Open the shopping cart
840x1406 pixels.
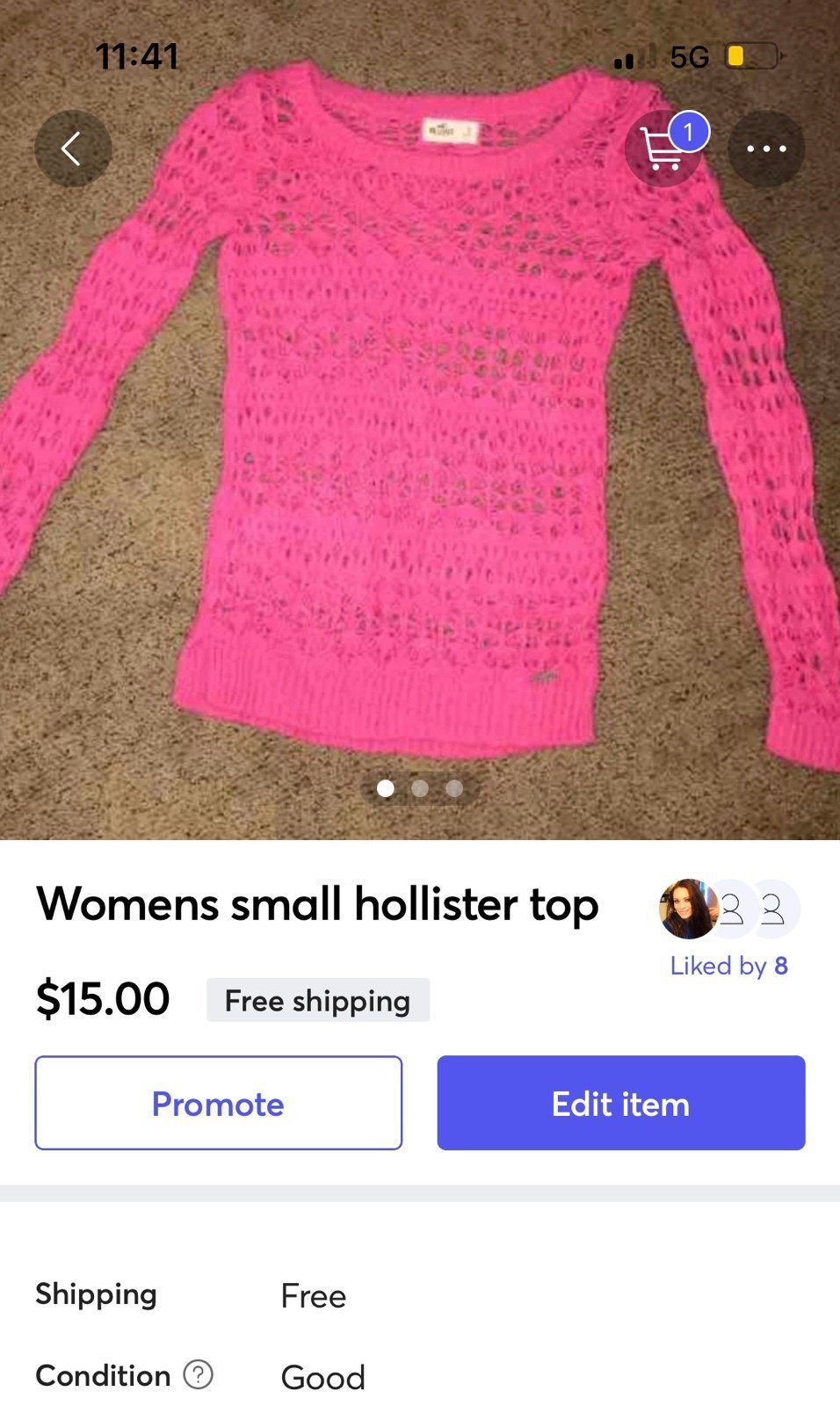[x=664, y=149]
